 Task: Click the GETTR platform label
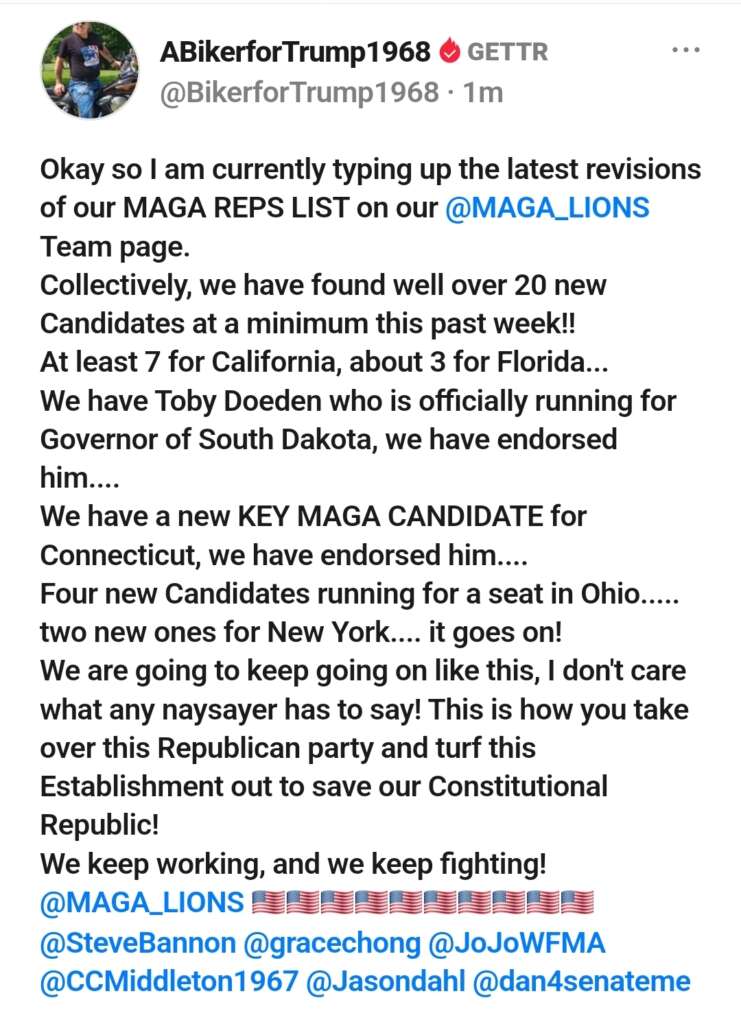[x=504, y=48]
